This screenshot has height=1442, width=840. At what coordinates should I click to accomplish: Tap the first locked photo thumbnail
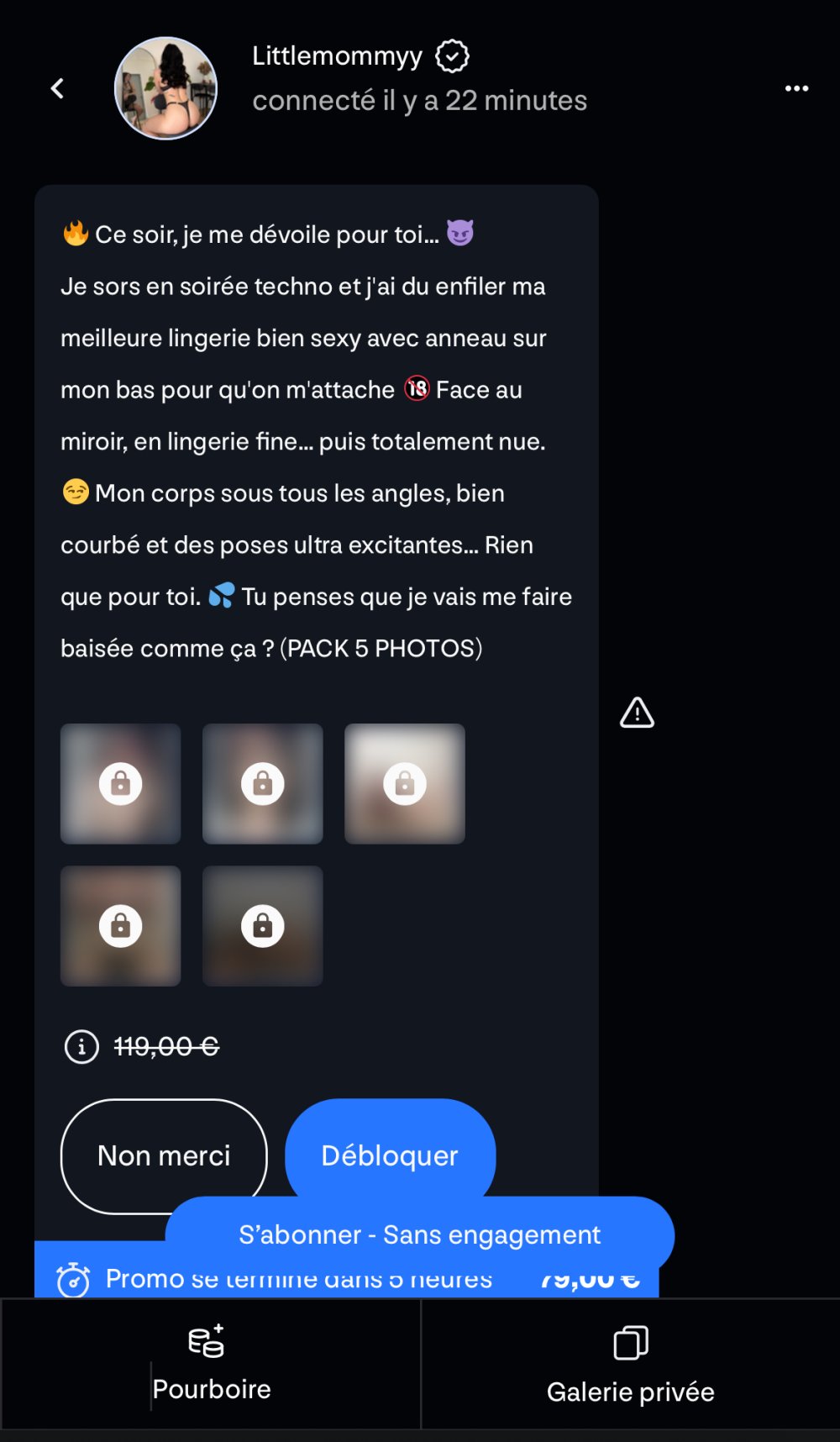coord(121,783)
